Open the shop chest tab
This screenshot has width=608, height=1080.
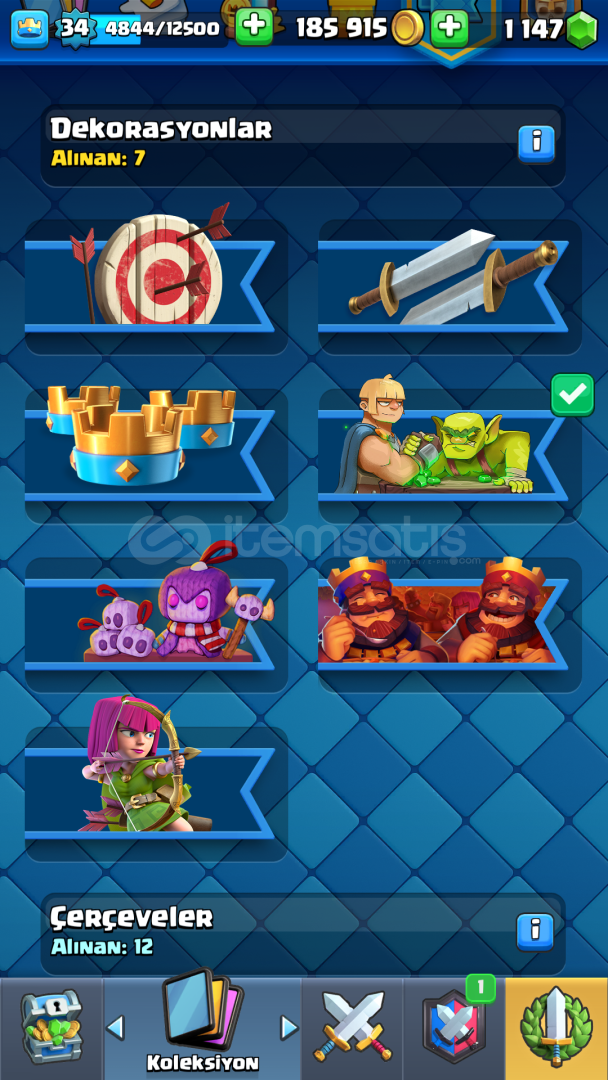pyautogui.click(x=52, y=1028)
